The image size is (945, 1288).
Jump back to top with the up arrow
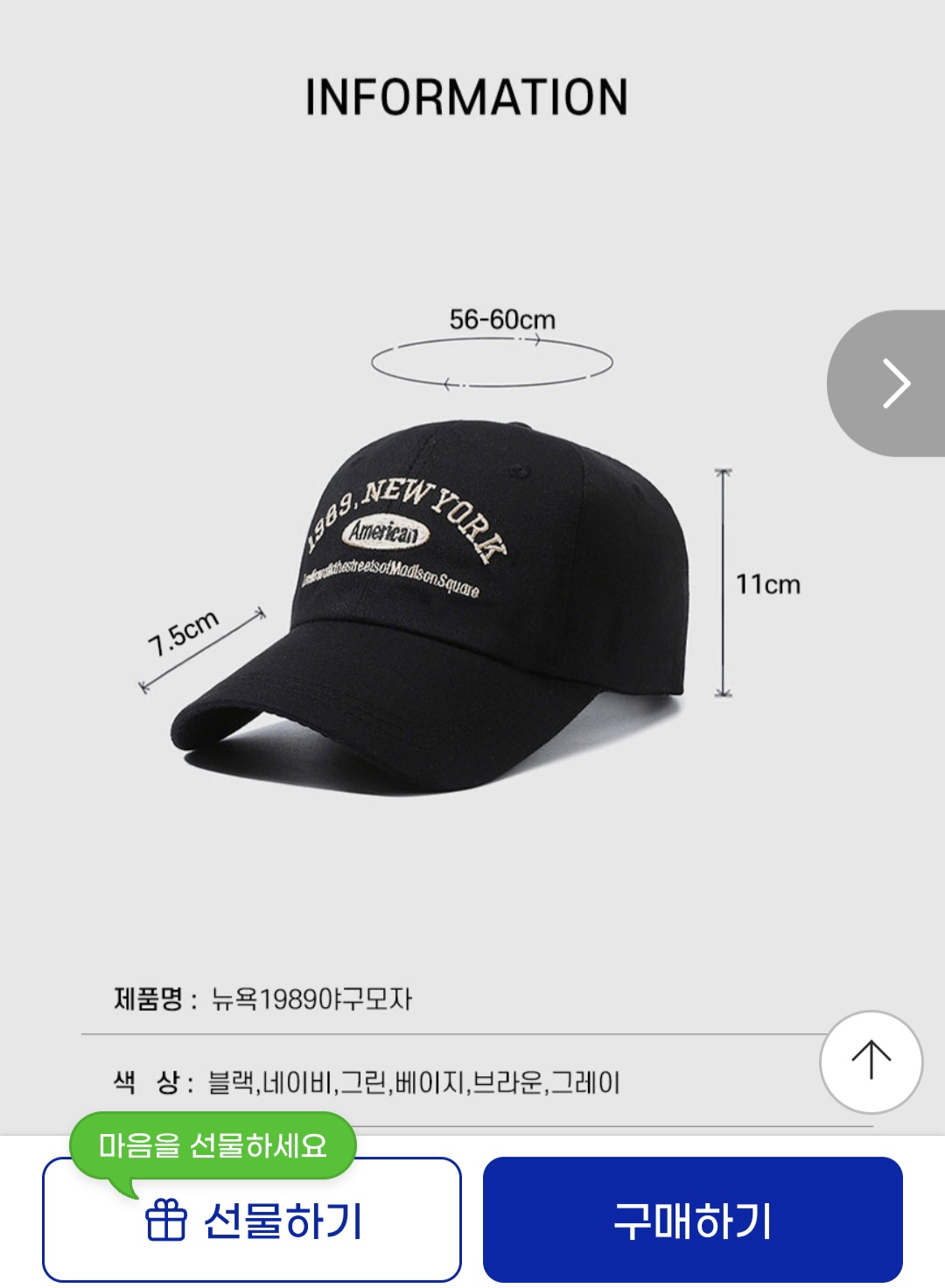[871, 1061]
